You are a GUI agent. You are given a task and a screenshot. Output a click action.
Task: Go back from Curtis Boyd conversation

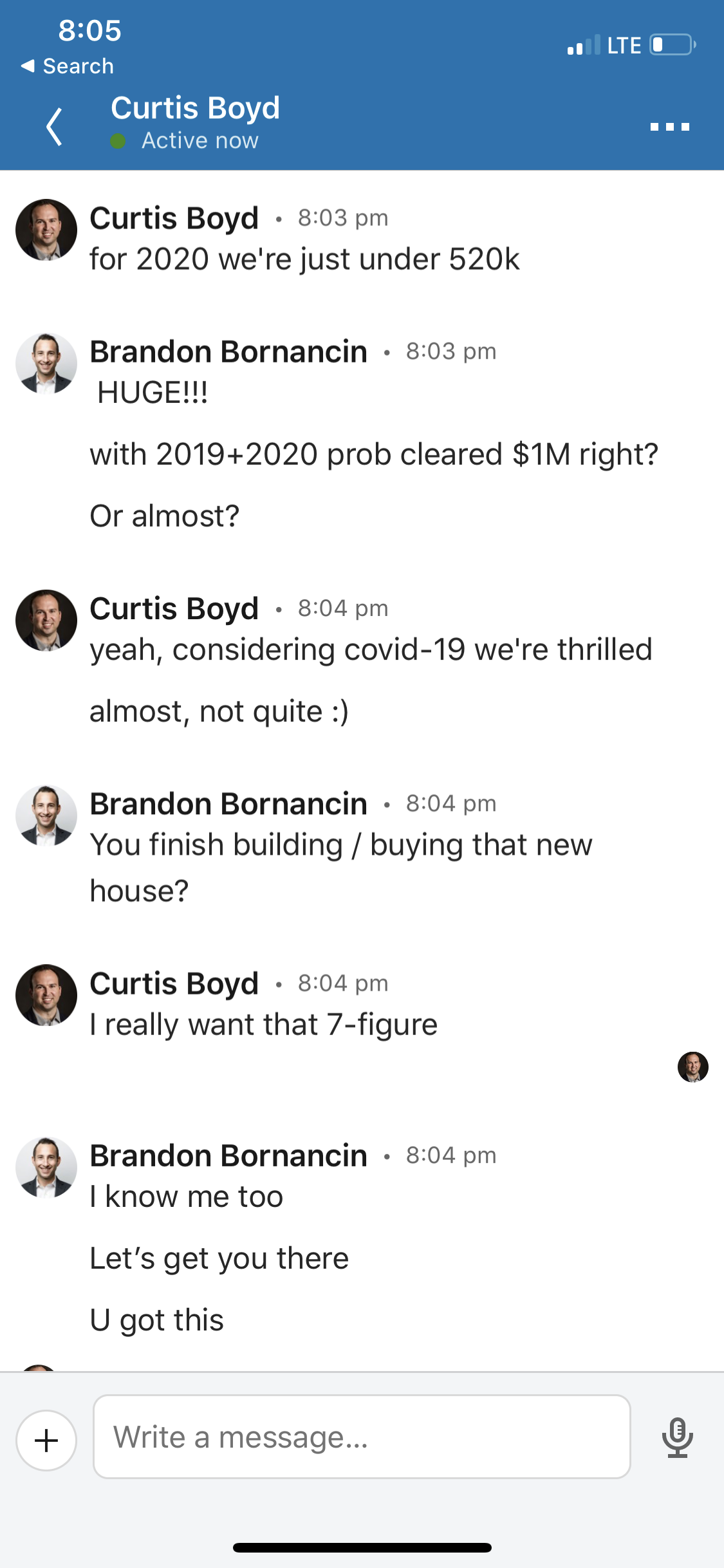(55, 127)
